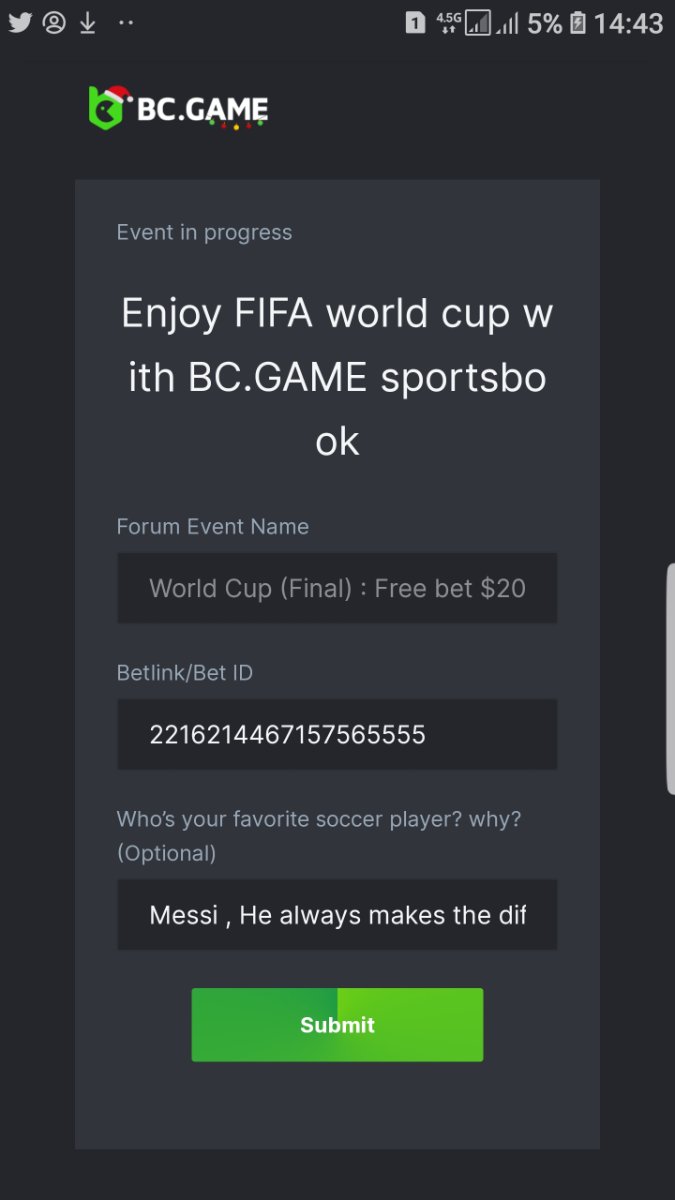Focus the Forum Event Name field
This screenshot has height=1200, width=675.
pos(337,588)
